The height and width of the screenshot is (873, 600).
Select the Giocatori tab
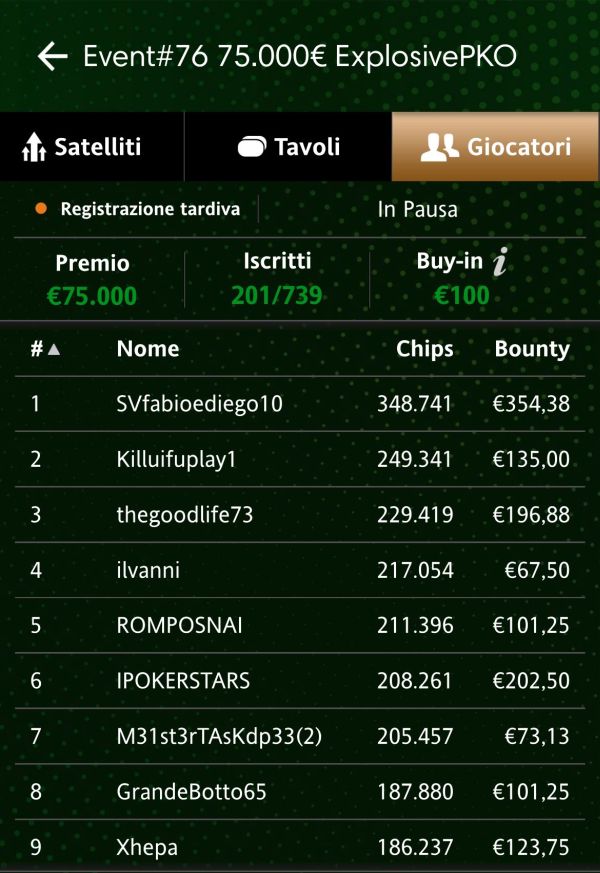(496, 147)
